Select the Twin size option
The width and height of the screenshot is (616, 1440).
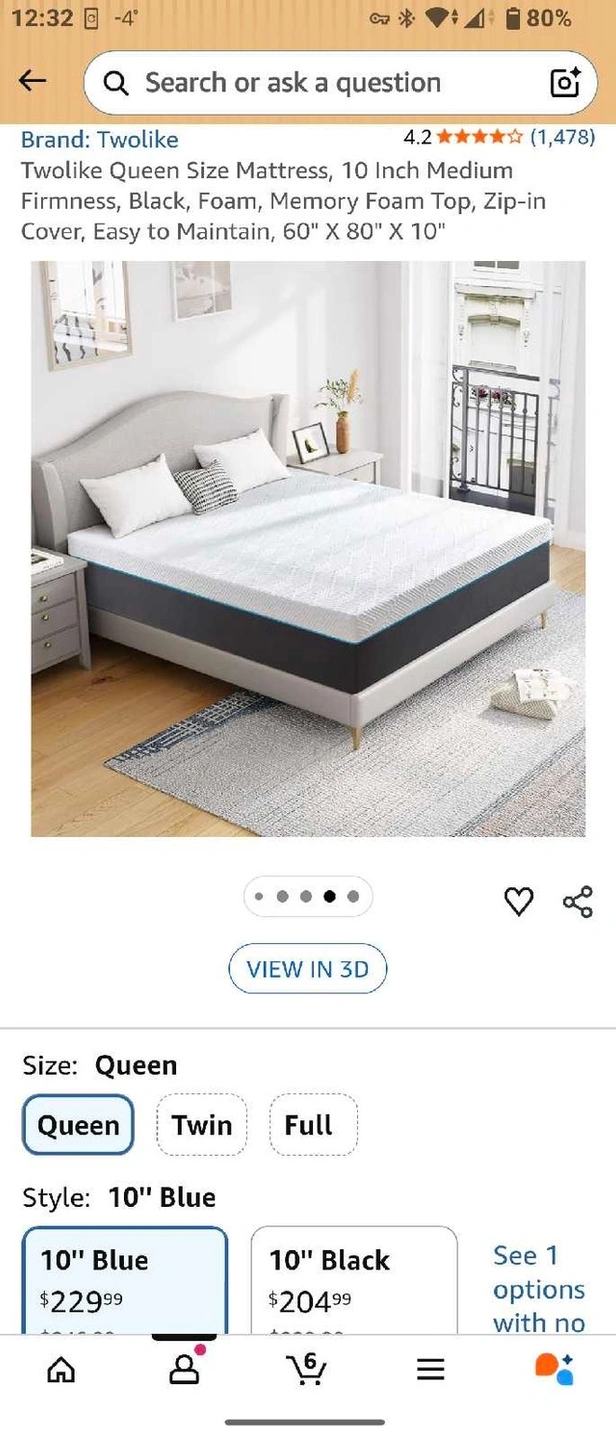pyautogui.click(x=202, y=1125)
